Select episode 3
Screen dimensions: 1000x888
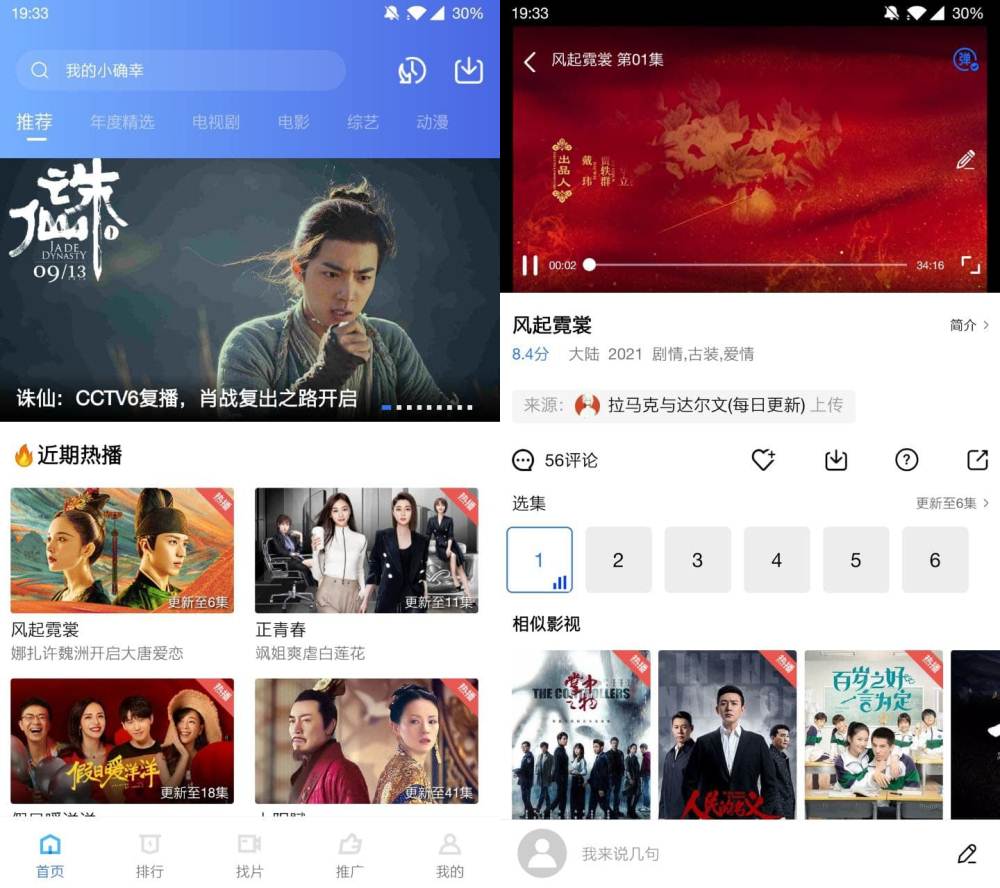697,560
